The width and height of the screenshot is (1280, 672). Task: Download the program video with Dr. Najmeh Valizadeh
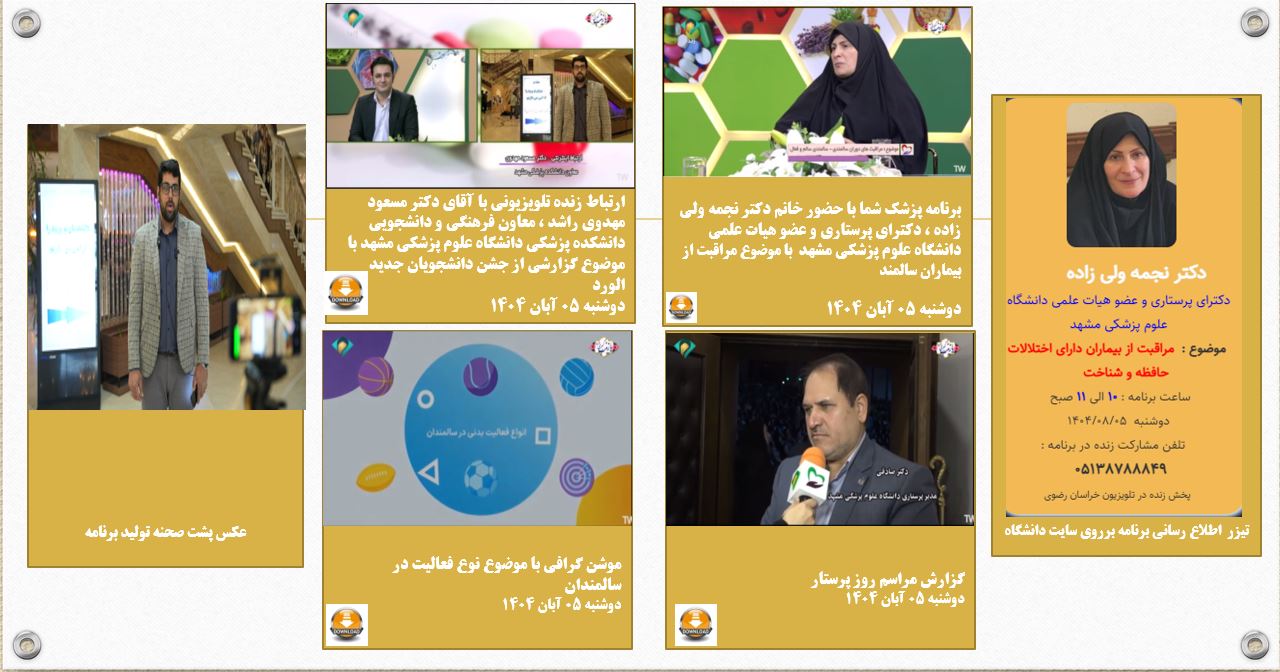[x=682, y=307]
